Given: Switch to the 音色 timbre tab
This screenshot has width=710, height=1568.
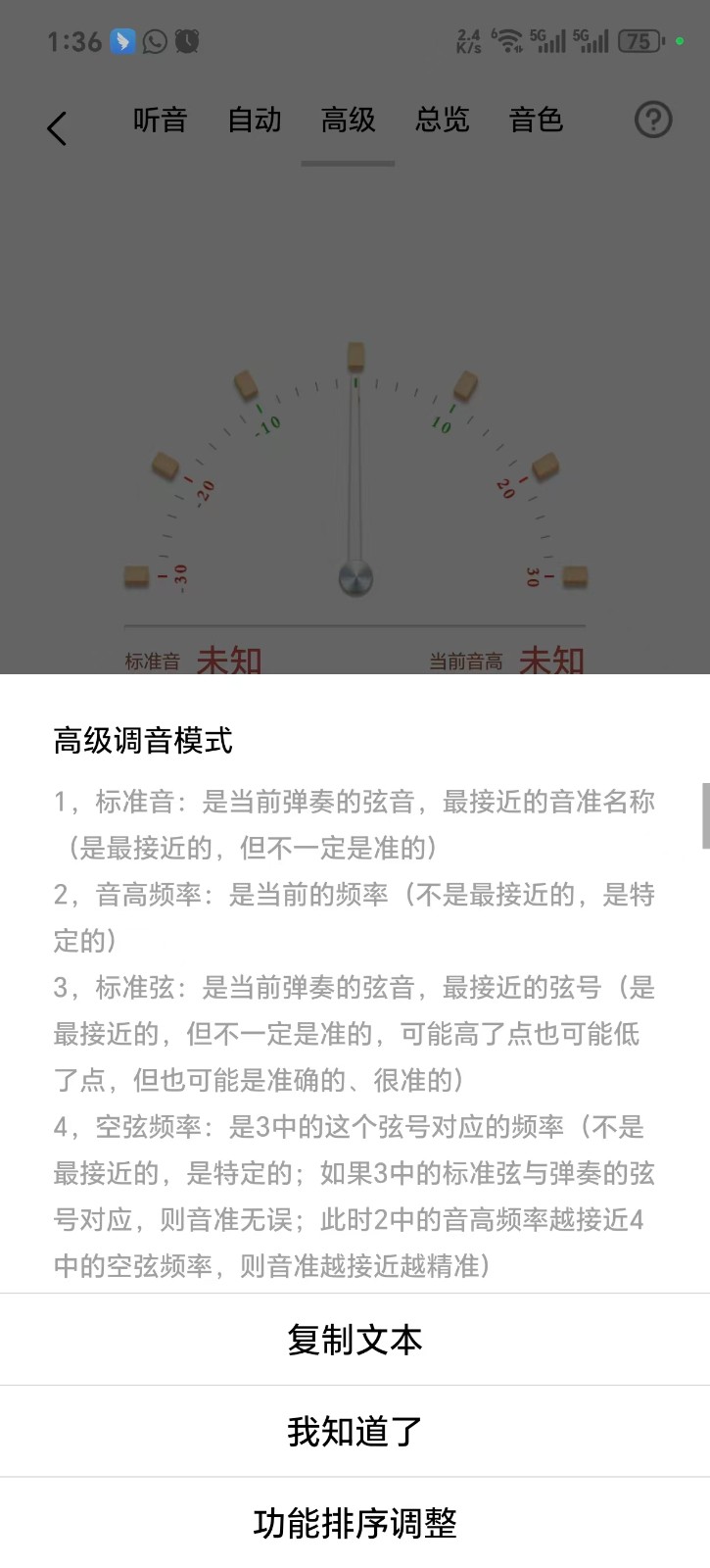Looking at the screenshot, I should coord(536,120).
